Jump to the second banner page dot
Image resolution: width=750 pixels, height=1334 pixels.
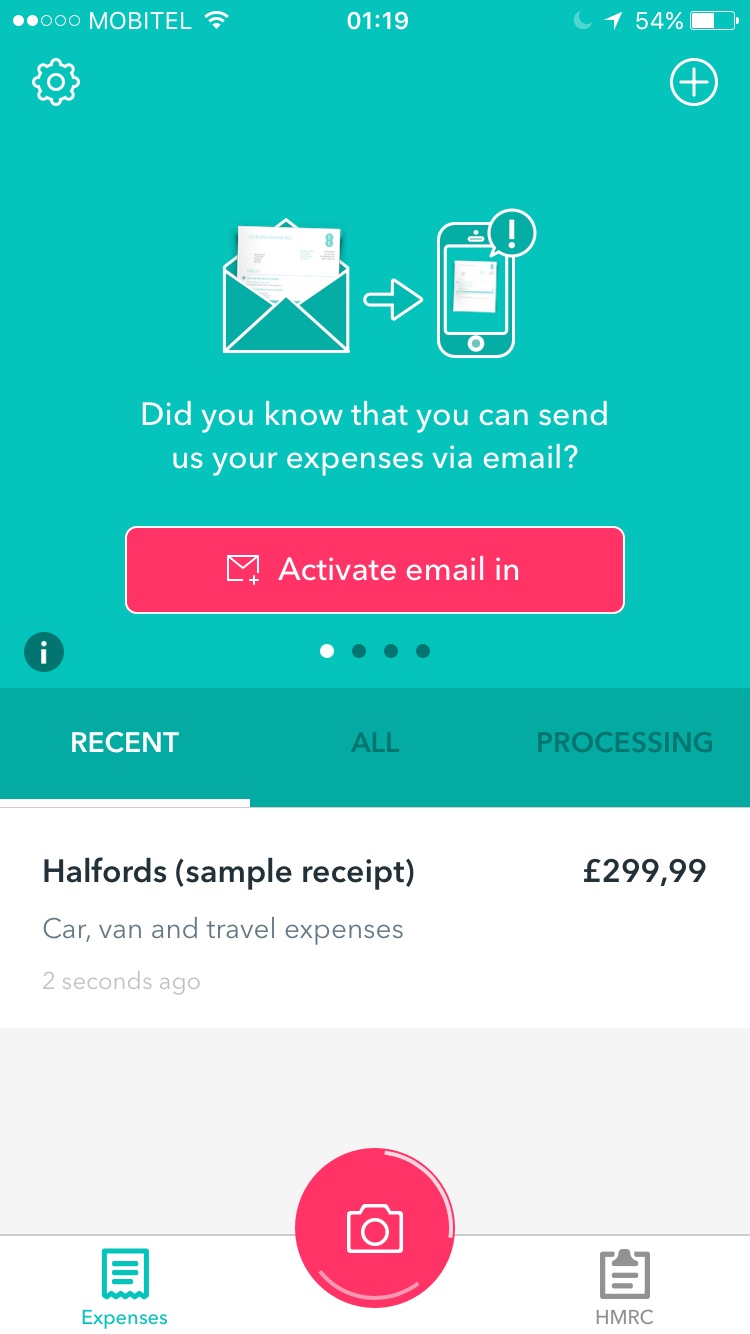coord(359,651)
